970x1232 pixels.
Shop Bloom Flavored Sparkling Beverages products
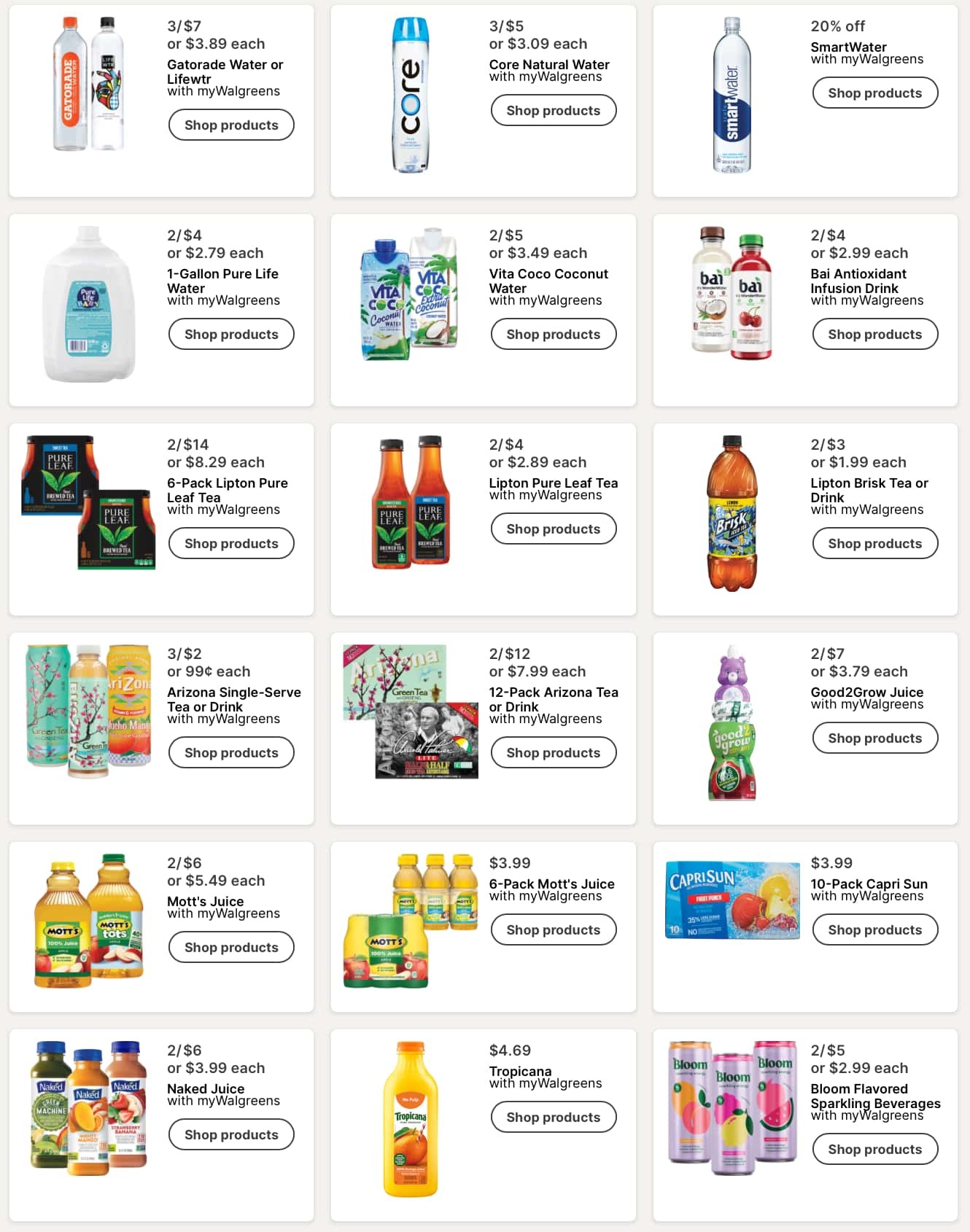point(874,1149)
